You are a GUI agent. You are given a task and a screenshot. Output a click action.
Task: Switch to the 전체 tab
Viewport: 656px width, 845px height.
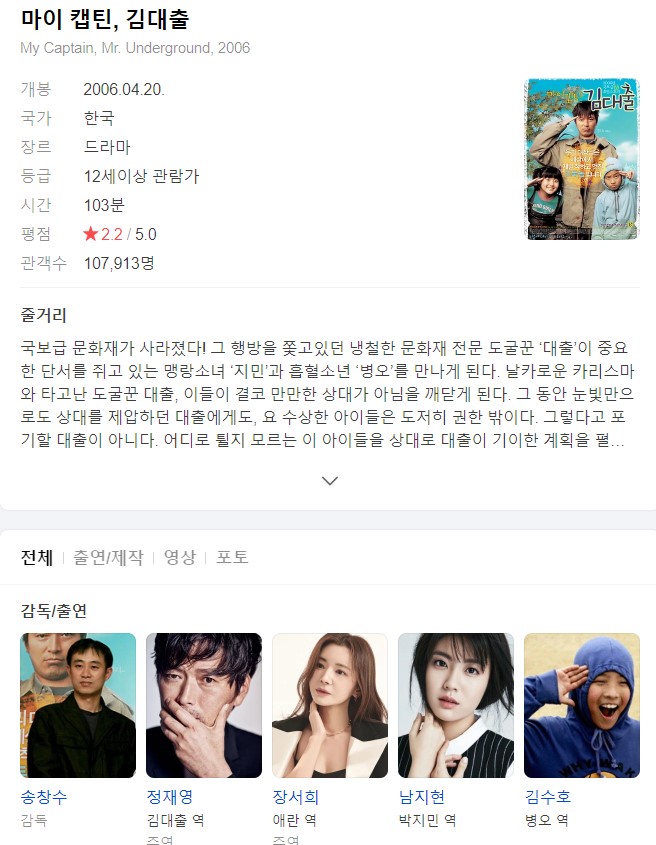tap(37, 557)
